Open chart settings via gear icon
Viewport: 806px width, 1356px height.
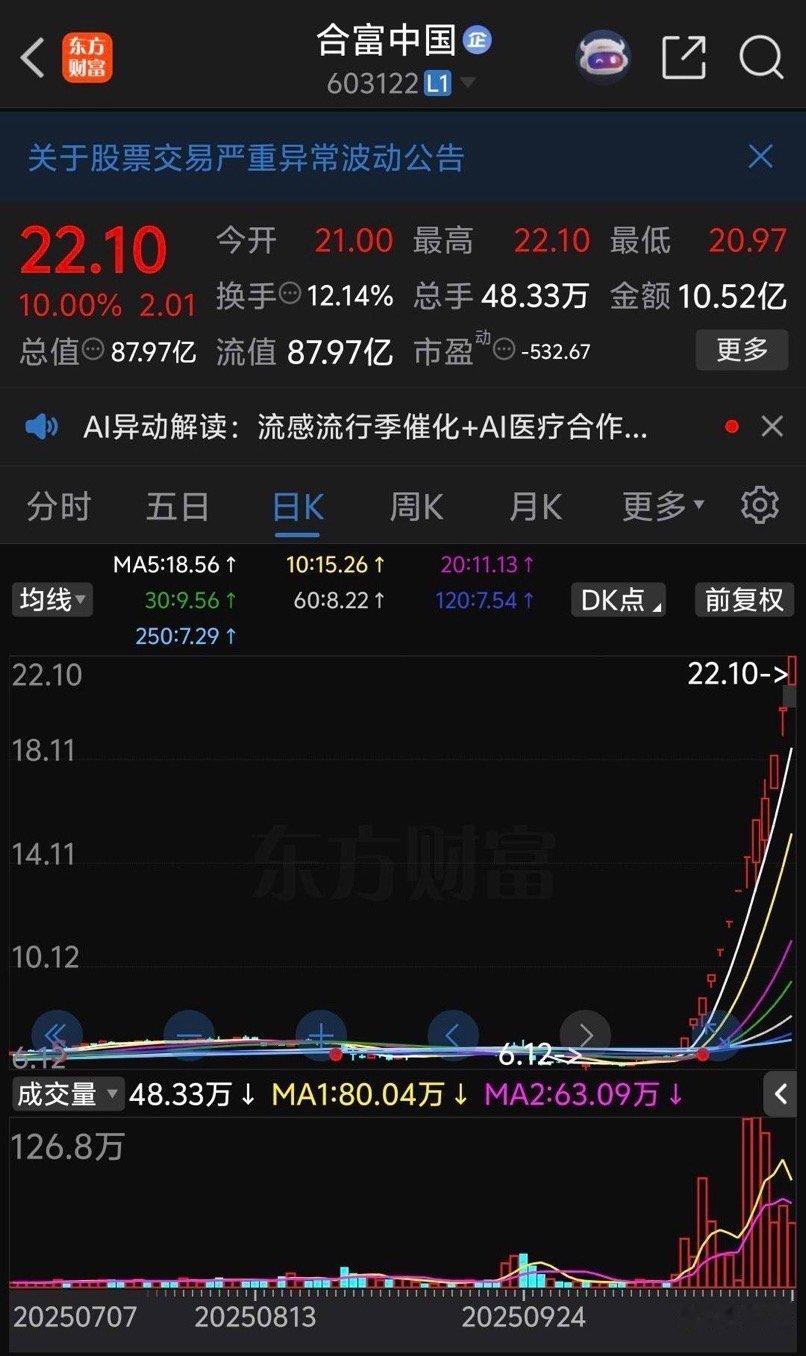tap(761, 506)
